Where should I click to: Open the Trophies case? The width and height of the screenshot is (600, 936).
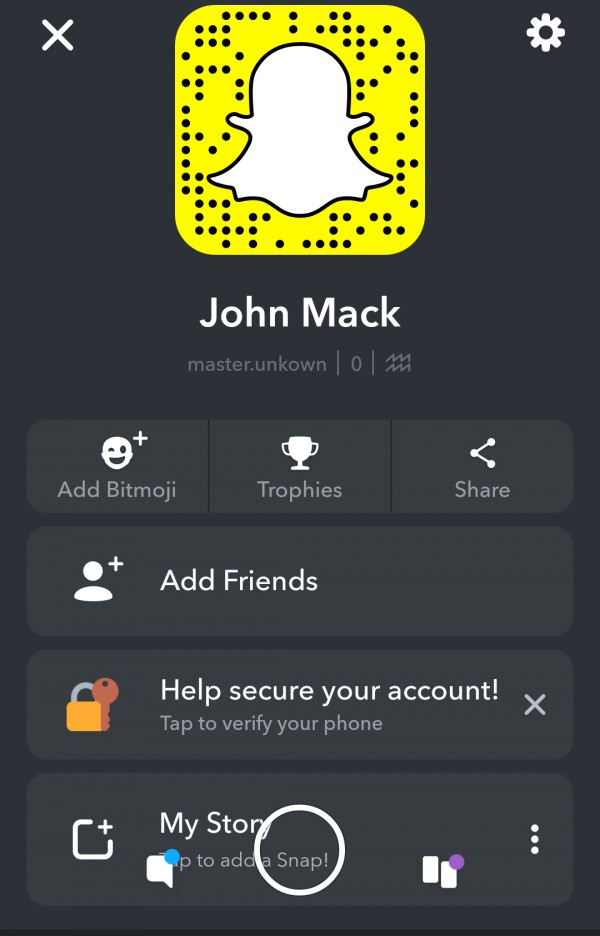pyautogui.click(x=300, y=466)
